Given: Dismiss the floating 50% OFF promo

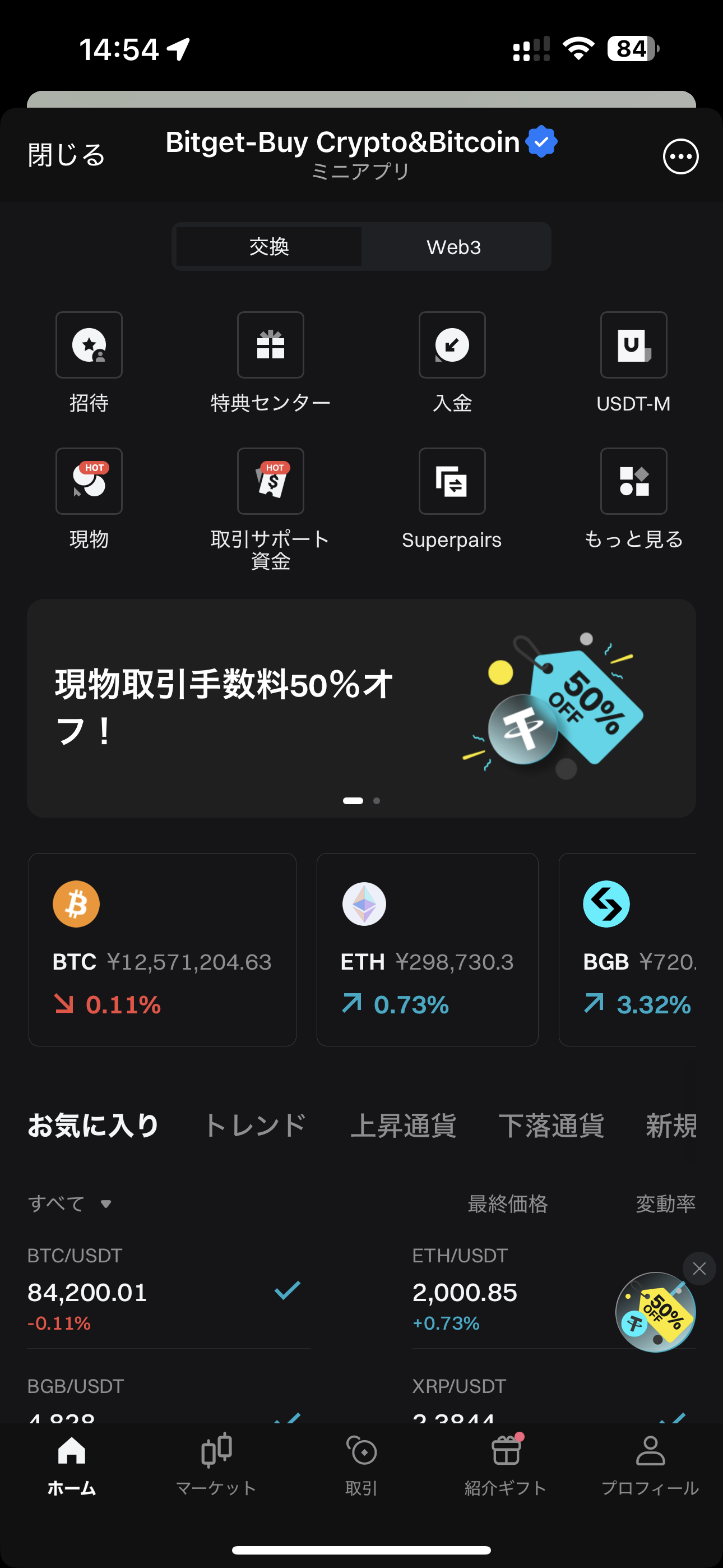Looking at the screenshot, I should (x=699, y=1269).
